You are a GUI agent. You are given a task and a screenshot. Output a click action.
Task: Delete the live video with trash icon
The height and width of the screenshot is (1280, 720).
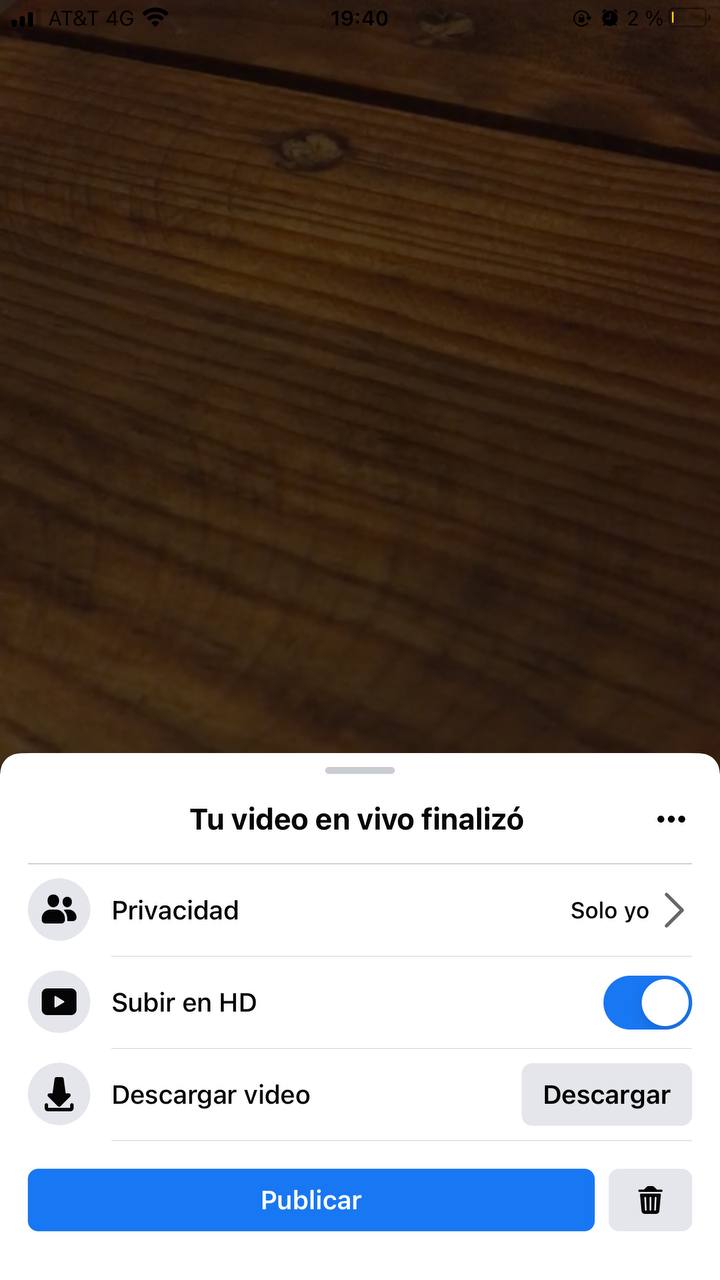point(650,1200)
